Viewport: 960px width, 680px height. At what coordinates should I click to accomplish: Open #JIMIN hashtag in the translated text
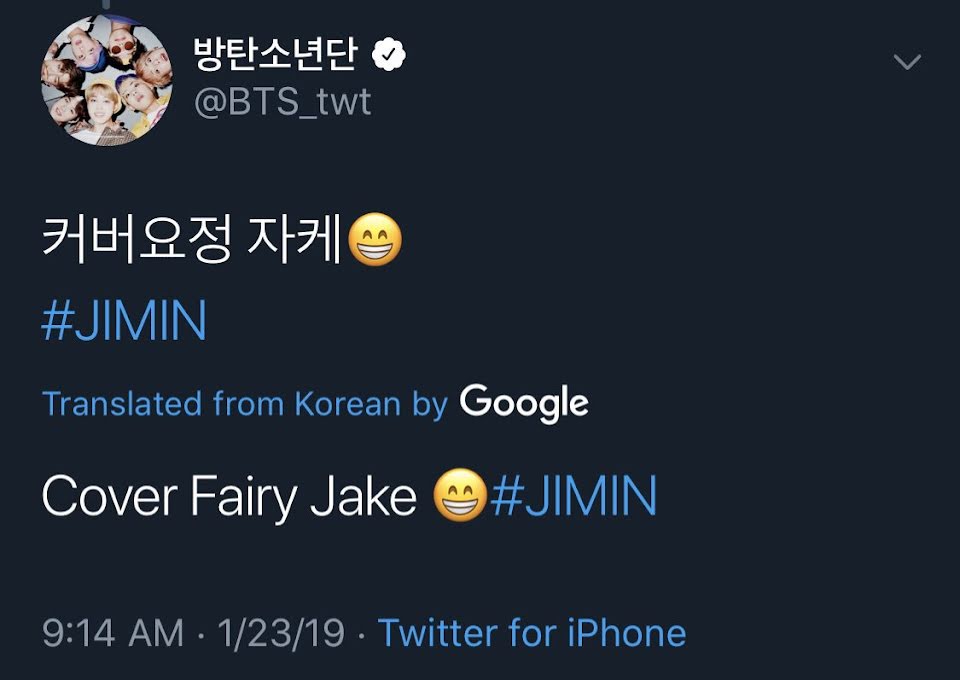point(574,495)
